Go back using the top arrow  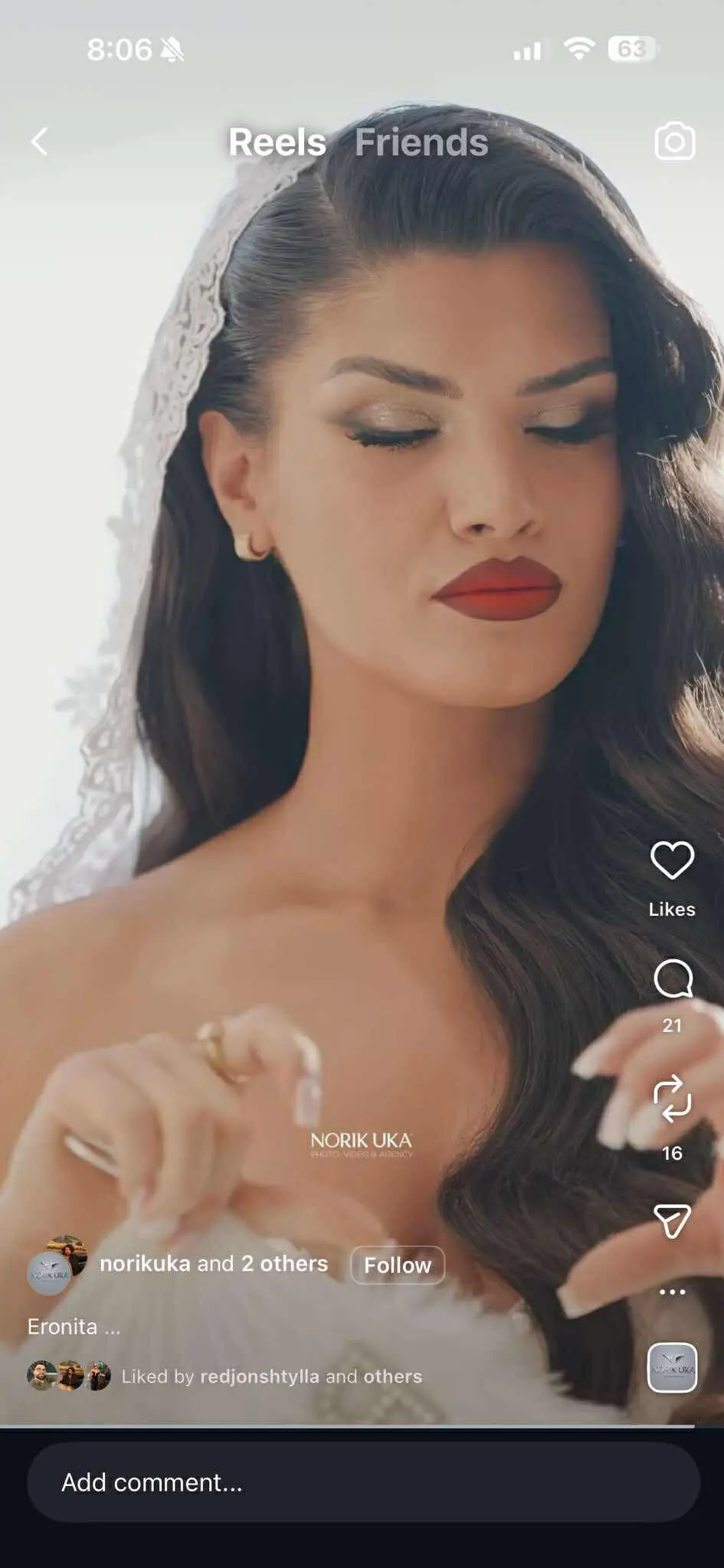coord(40,142)
